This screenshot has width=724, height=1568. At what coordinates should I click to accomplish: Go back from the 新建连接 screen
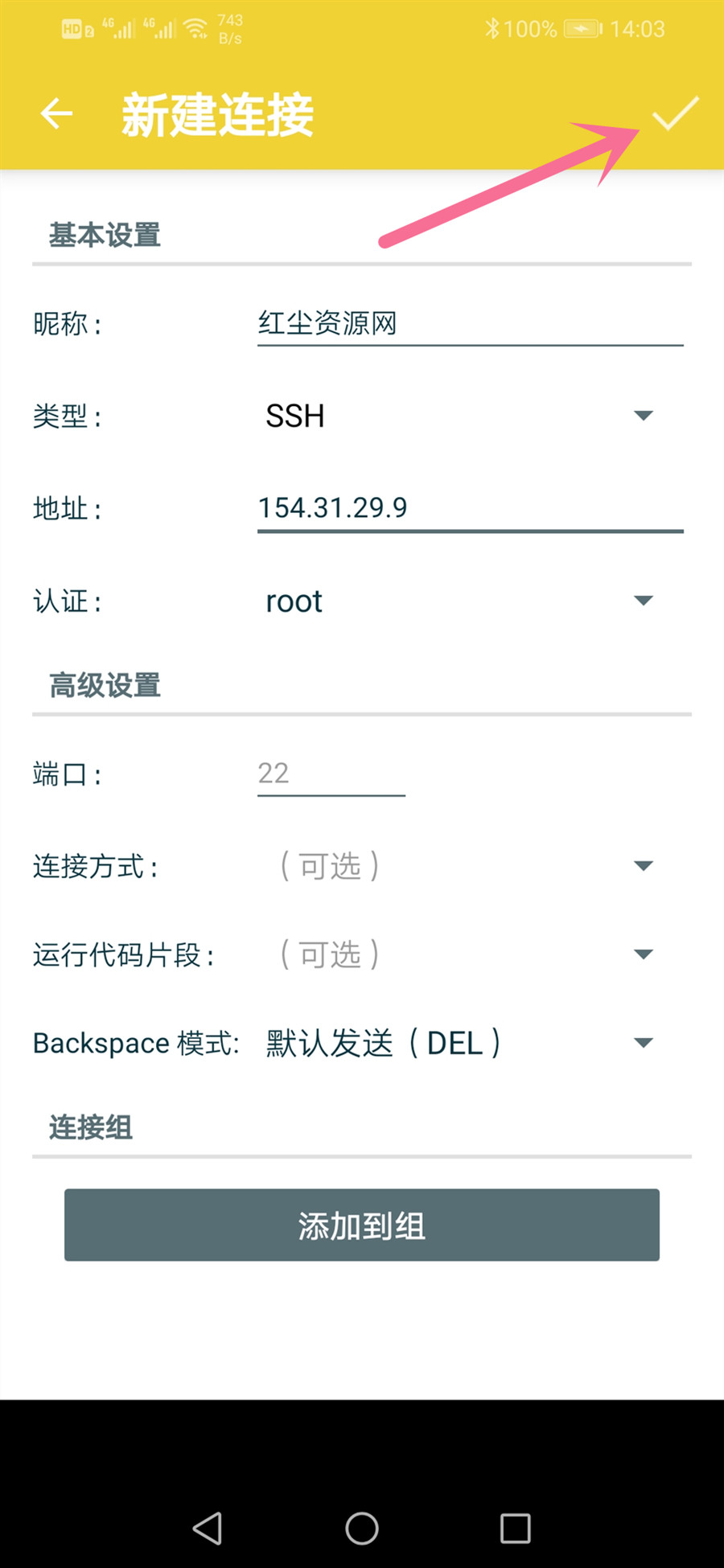coord(56,114)
